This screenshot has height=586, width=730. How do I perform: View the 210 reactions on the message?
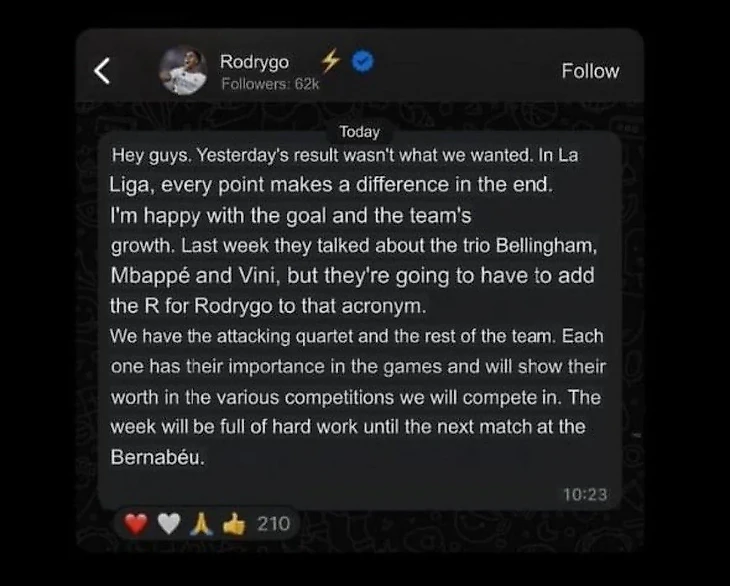click(206, 522)
